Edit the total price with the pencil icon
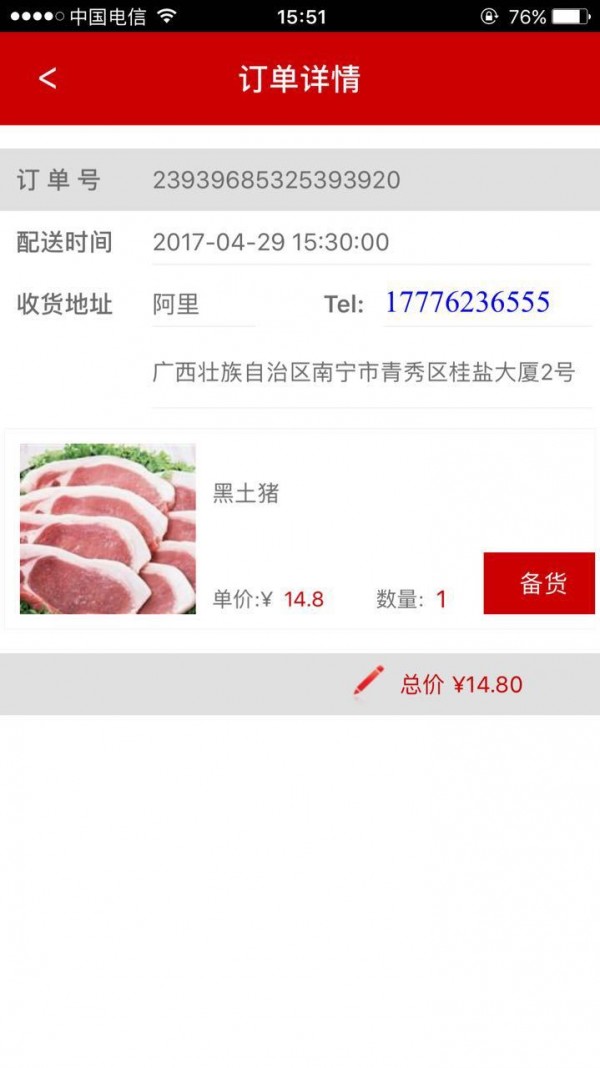The width and height of the screenshot is (600, 1068). click(x=369, y=682)
